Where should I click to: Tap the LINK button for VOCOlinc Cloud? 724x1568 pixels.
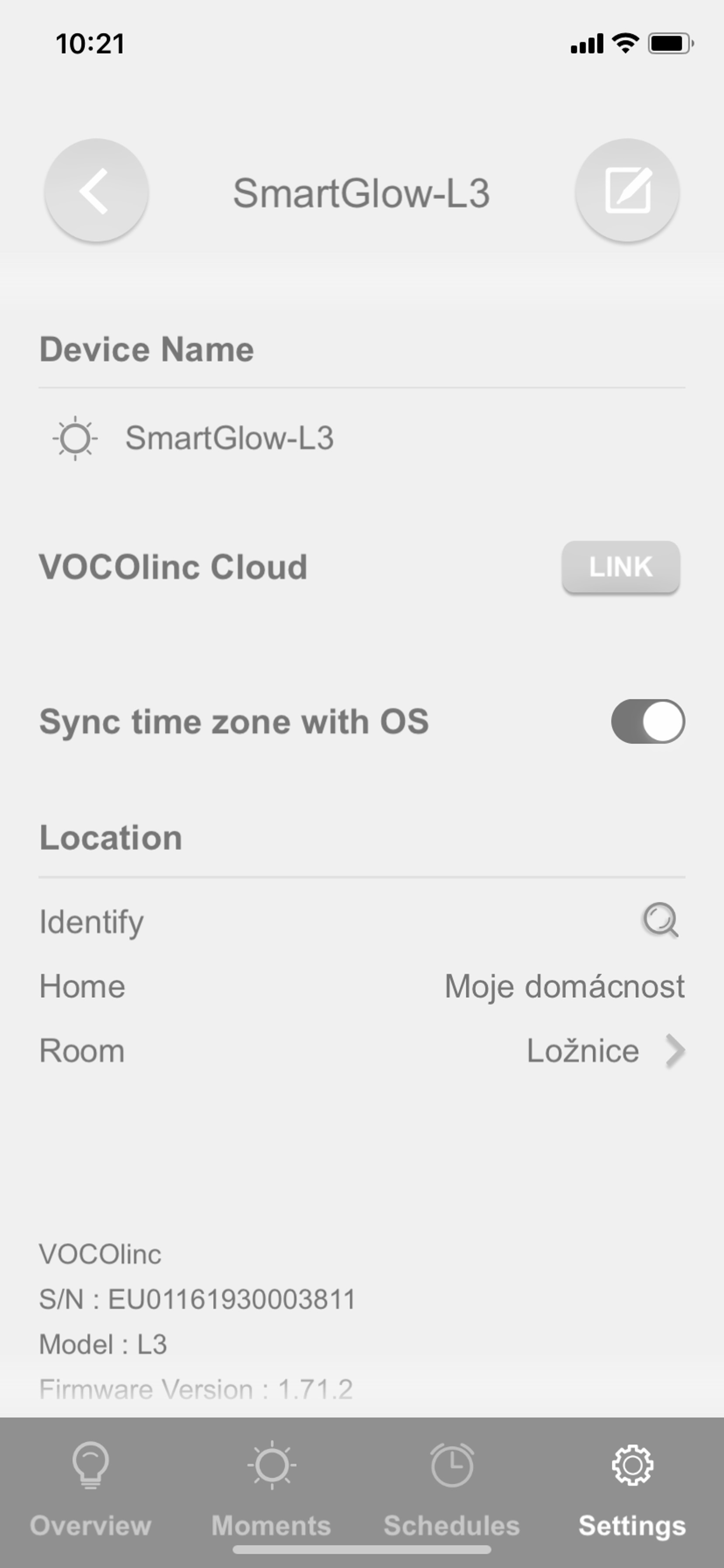[x=620, y=567]
